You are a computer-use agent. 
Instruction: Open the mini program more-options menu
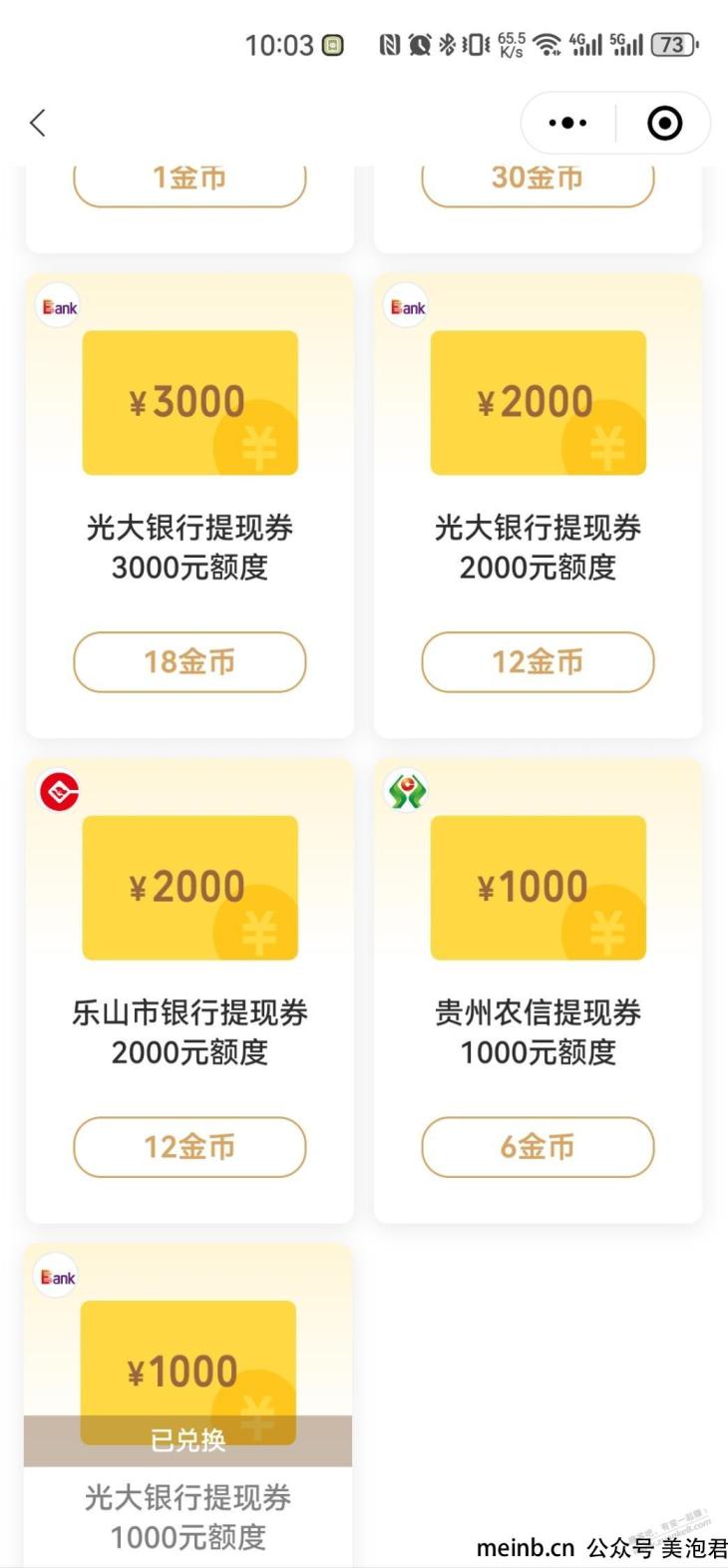[x=567, y=124]
